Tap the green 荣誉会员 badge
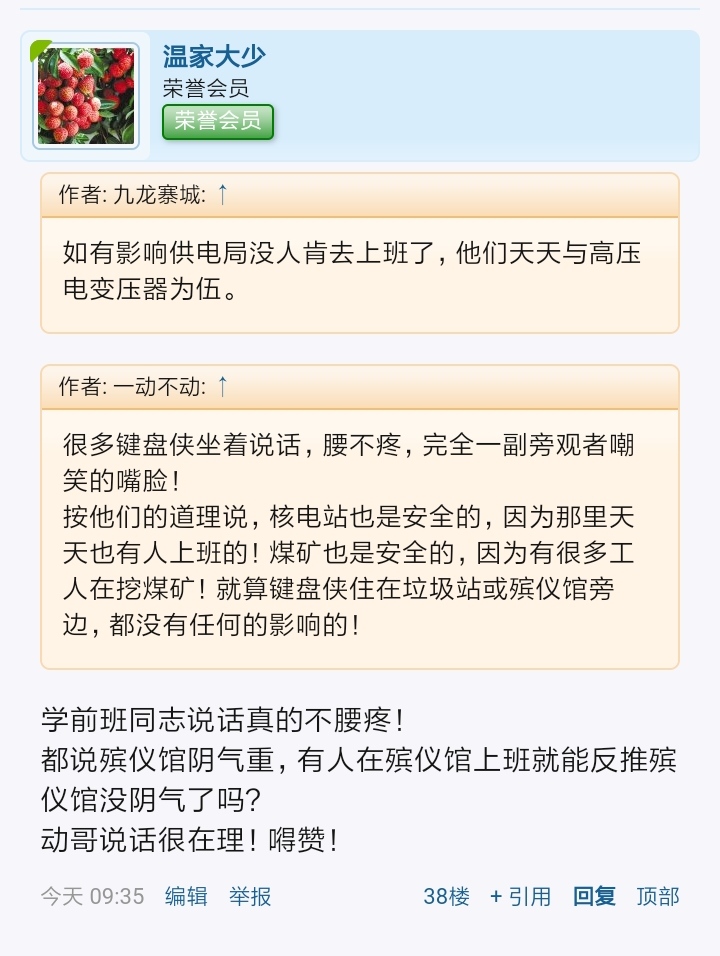Viewport: 720px width, 956px height. [x=217, y=121]
